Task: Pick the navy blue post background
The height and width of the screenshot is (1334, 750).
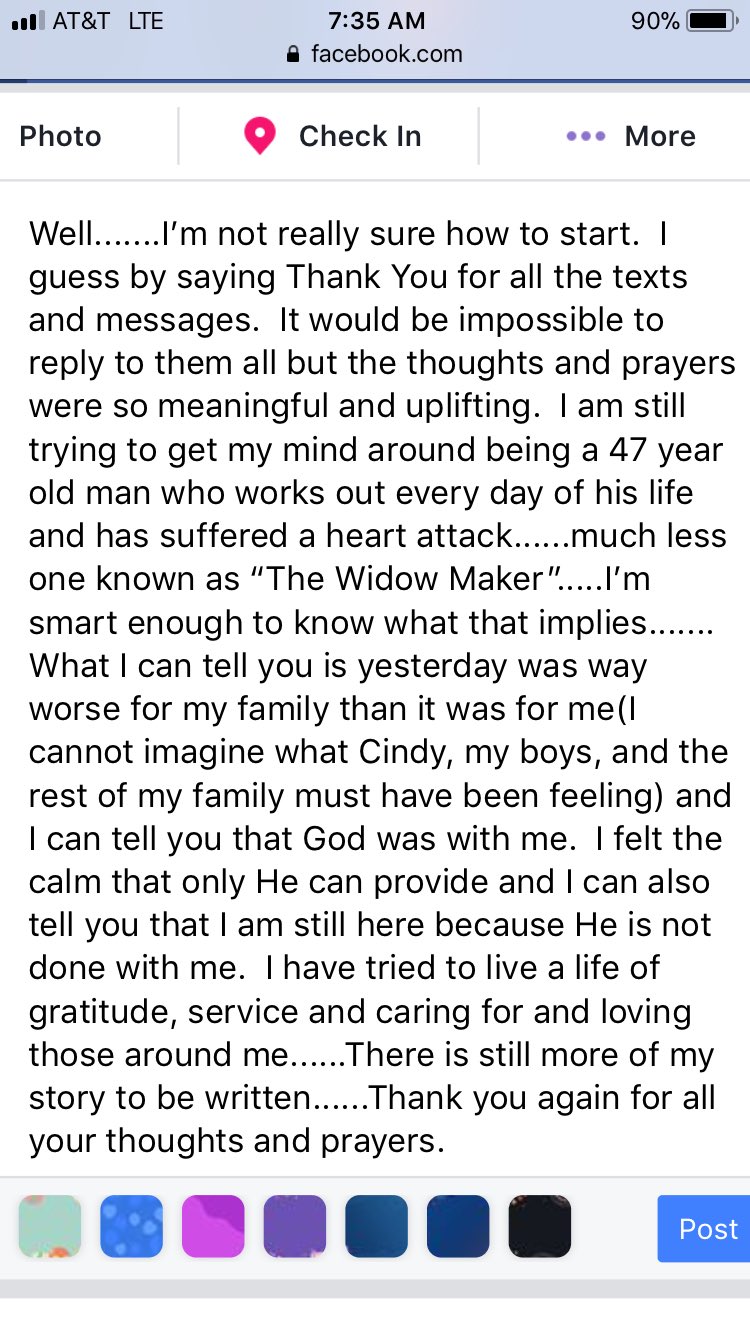Action: point(458,1227)
